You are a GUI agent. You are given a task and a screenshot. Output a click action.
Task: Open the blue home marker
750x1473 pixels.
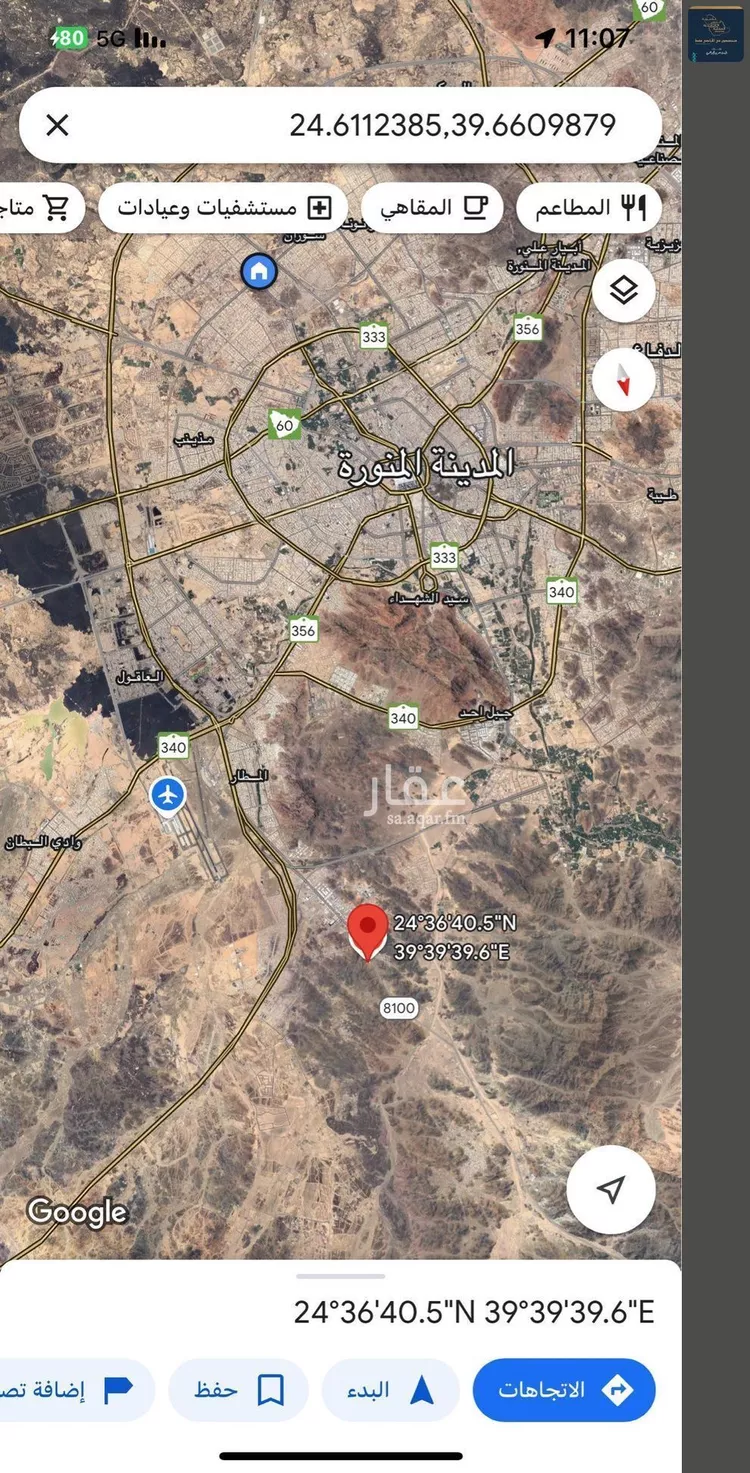pyautogui.click(x=259, y=271)
